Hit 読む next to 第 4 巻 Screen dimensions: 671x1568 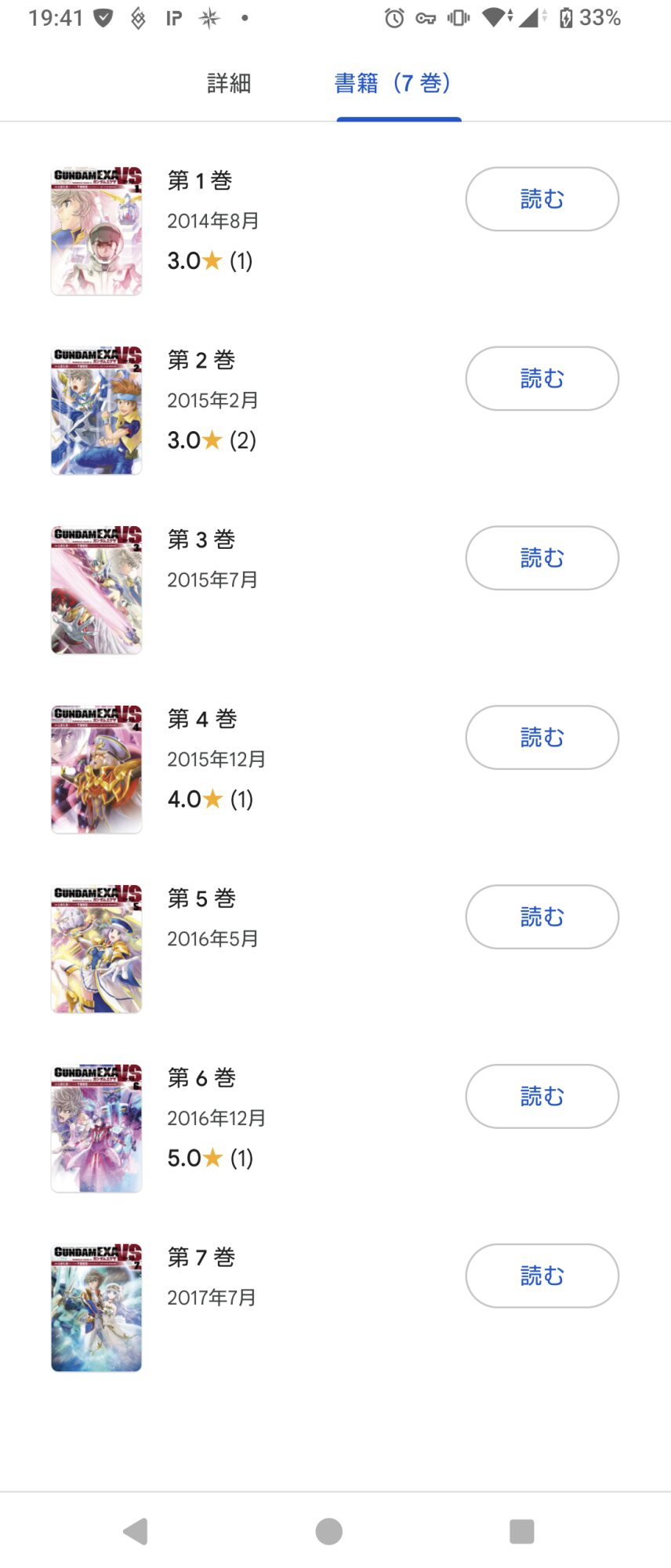click(x=542, y=738)
